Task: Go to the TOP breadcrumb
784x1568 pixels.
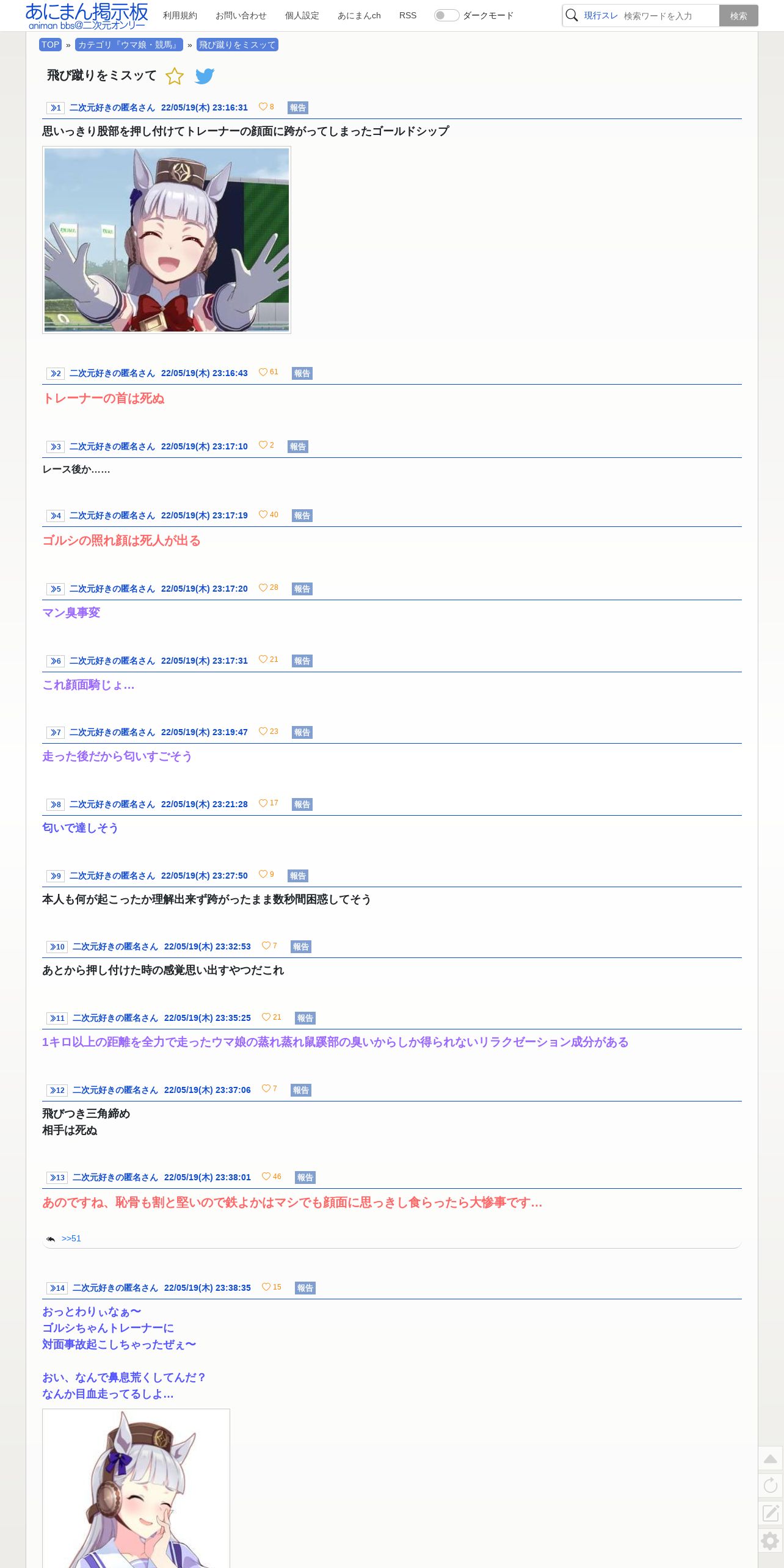Action: pos(50,45)
